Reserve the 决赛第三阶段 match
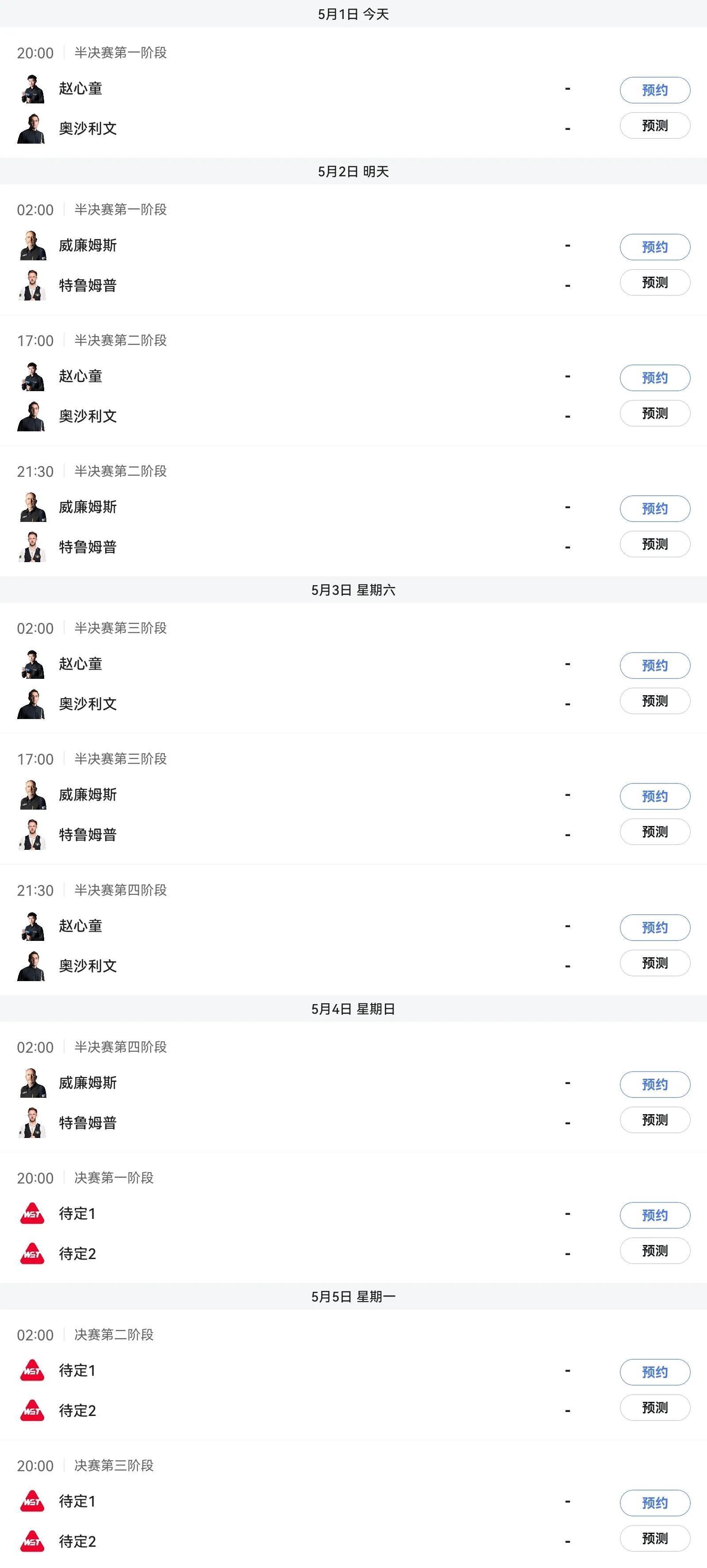Screen dimensions: 707x1568 tap(655, 1503)
